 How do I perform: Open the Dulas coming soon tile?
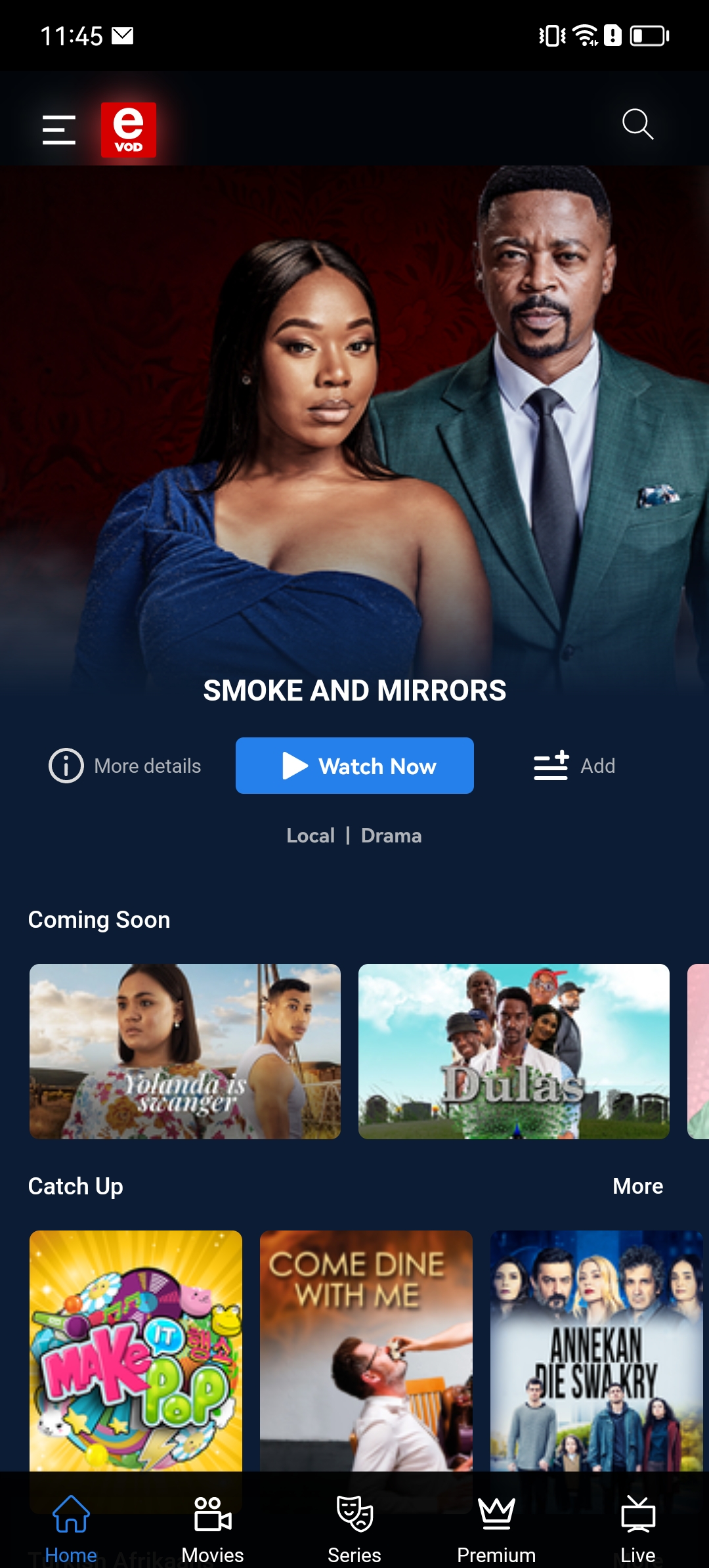[x=513, y=1051]
